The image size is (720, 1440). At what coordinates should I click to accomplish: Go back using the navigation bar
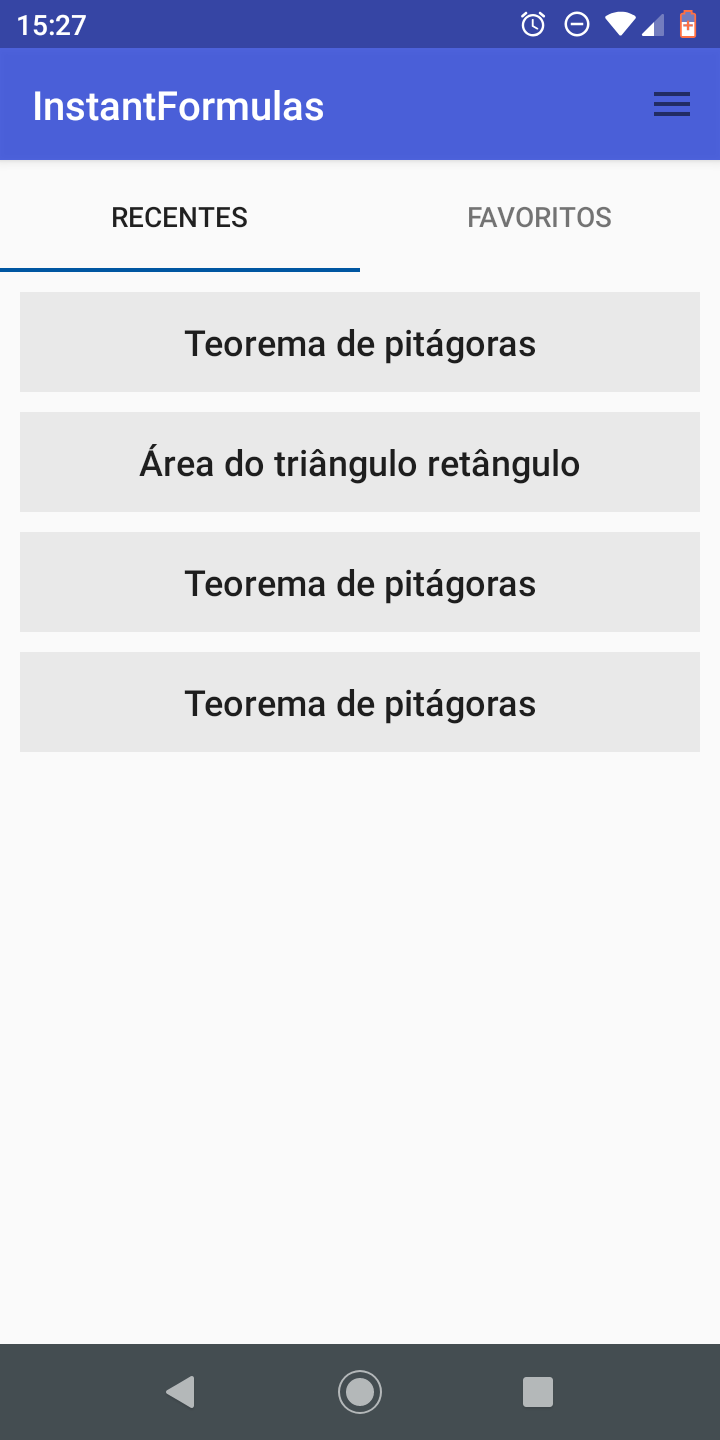(180, 1392)
